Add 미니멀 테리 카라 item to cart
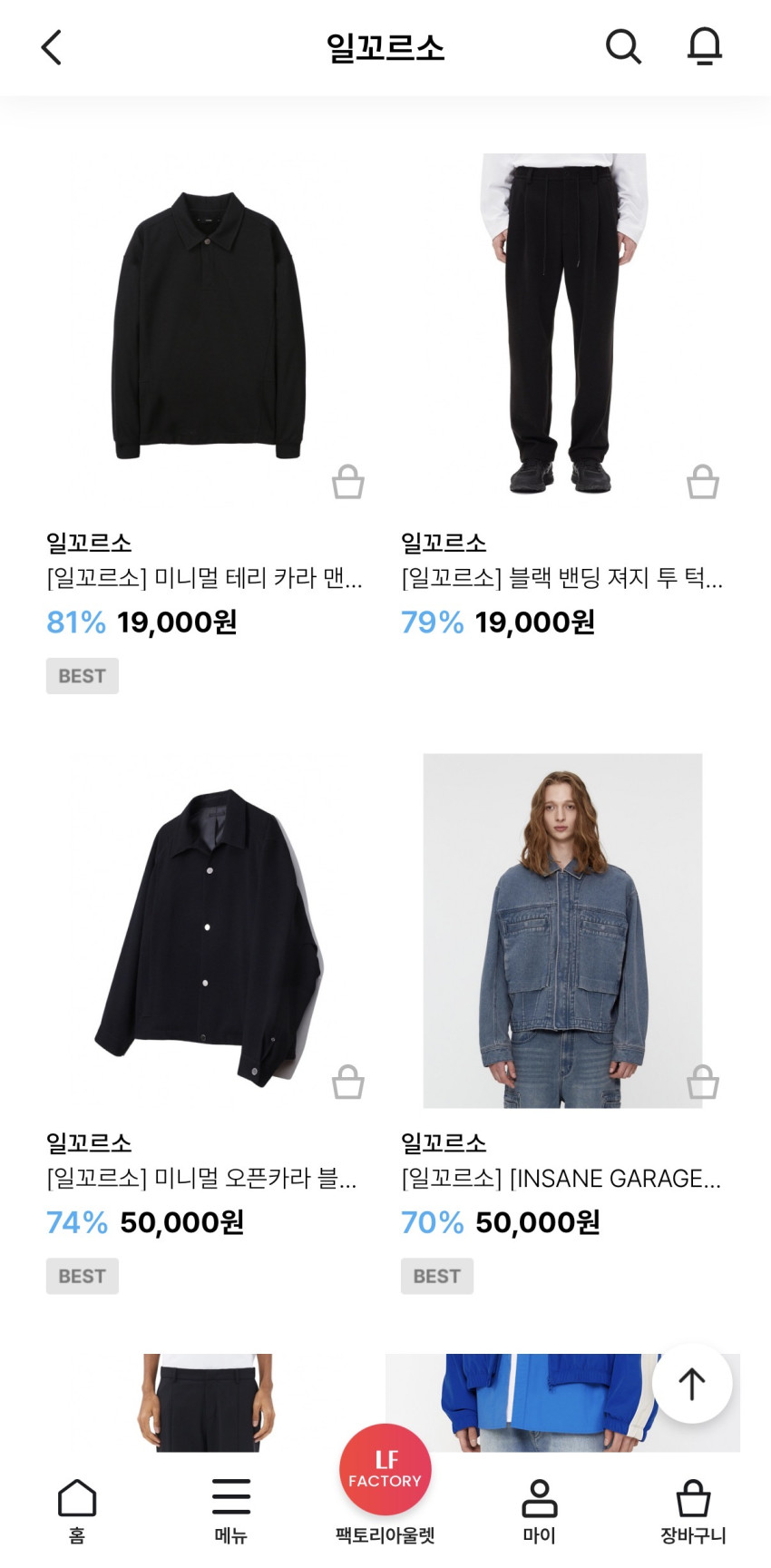771x1568 pixels. coord(348,483)
